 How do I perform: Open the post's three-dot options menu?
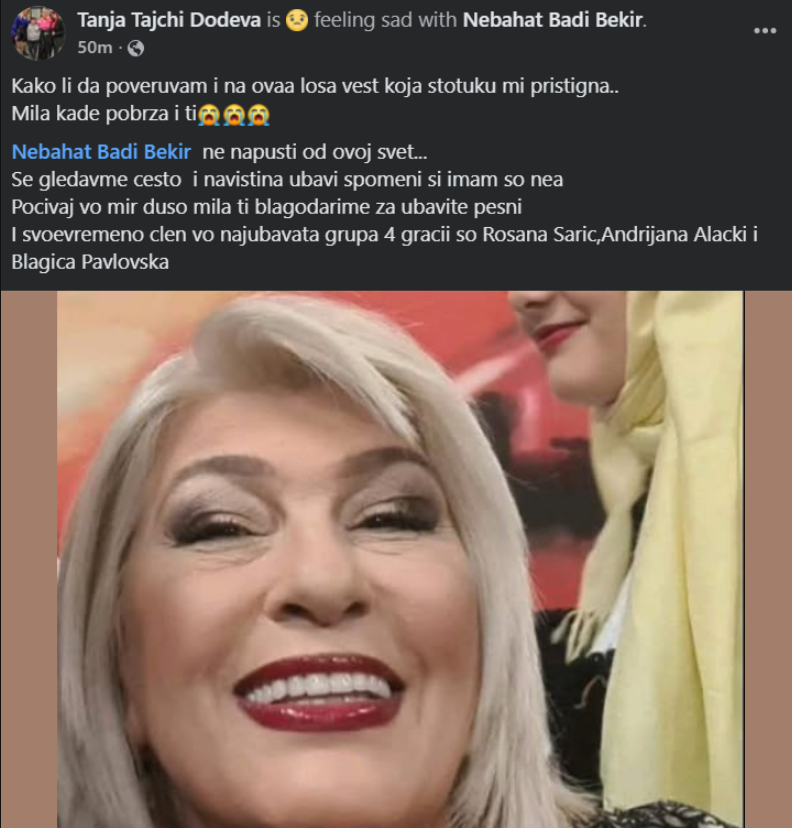(764, 31)
